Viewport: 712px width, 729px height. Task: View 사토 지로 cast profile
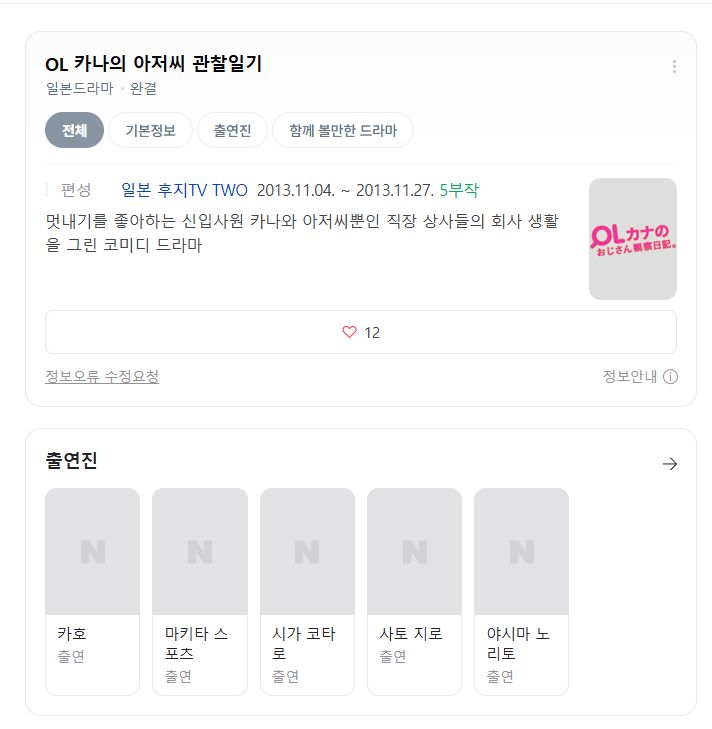click(x=414, y=591)
